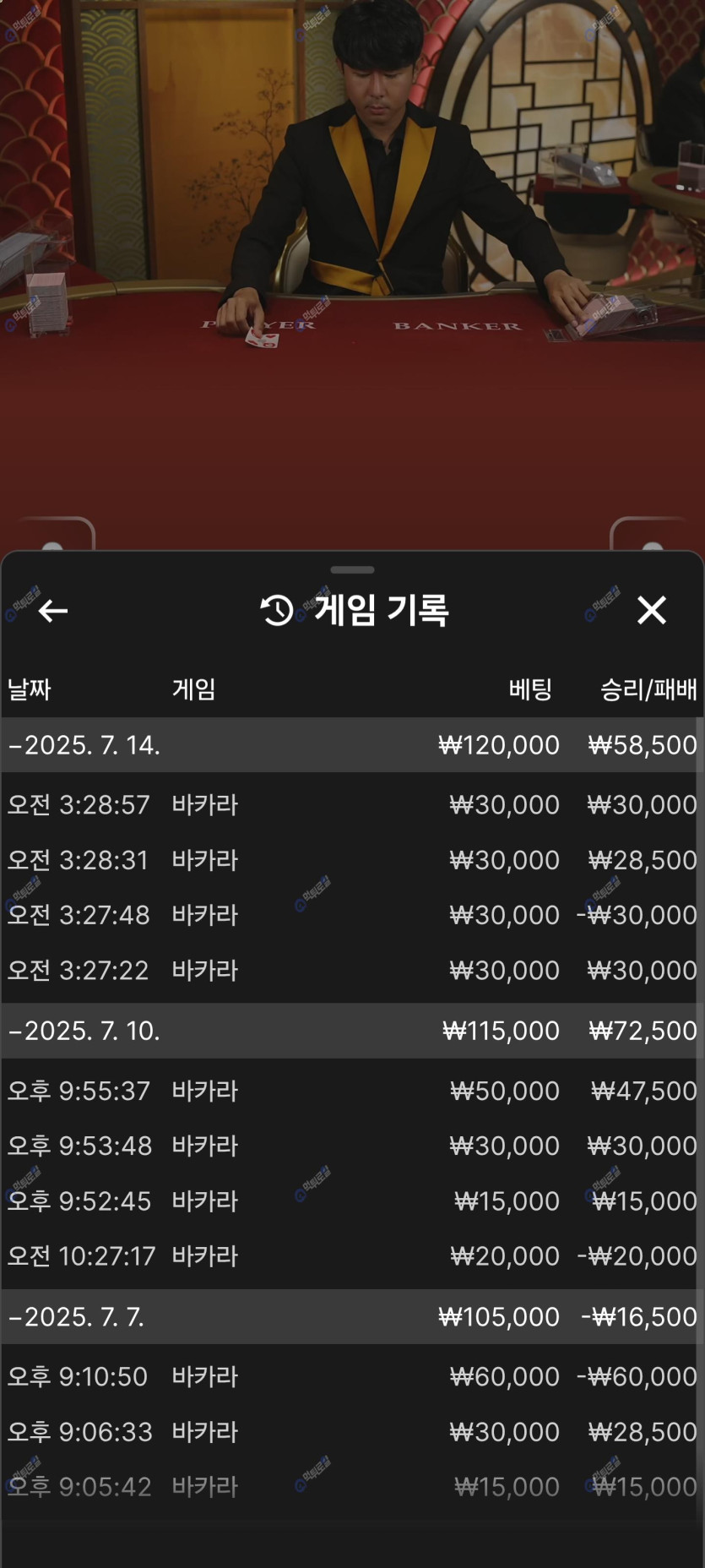The image size is (705, 1568).
Task: Open the 오전 3:28:57 baccarat round
Action: 352,804
